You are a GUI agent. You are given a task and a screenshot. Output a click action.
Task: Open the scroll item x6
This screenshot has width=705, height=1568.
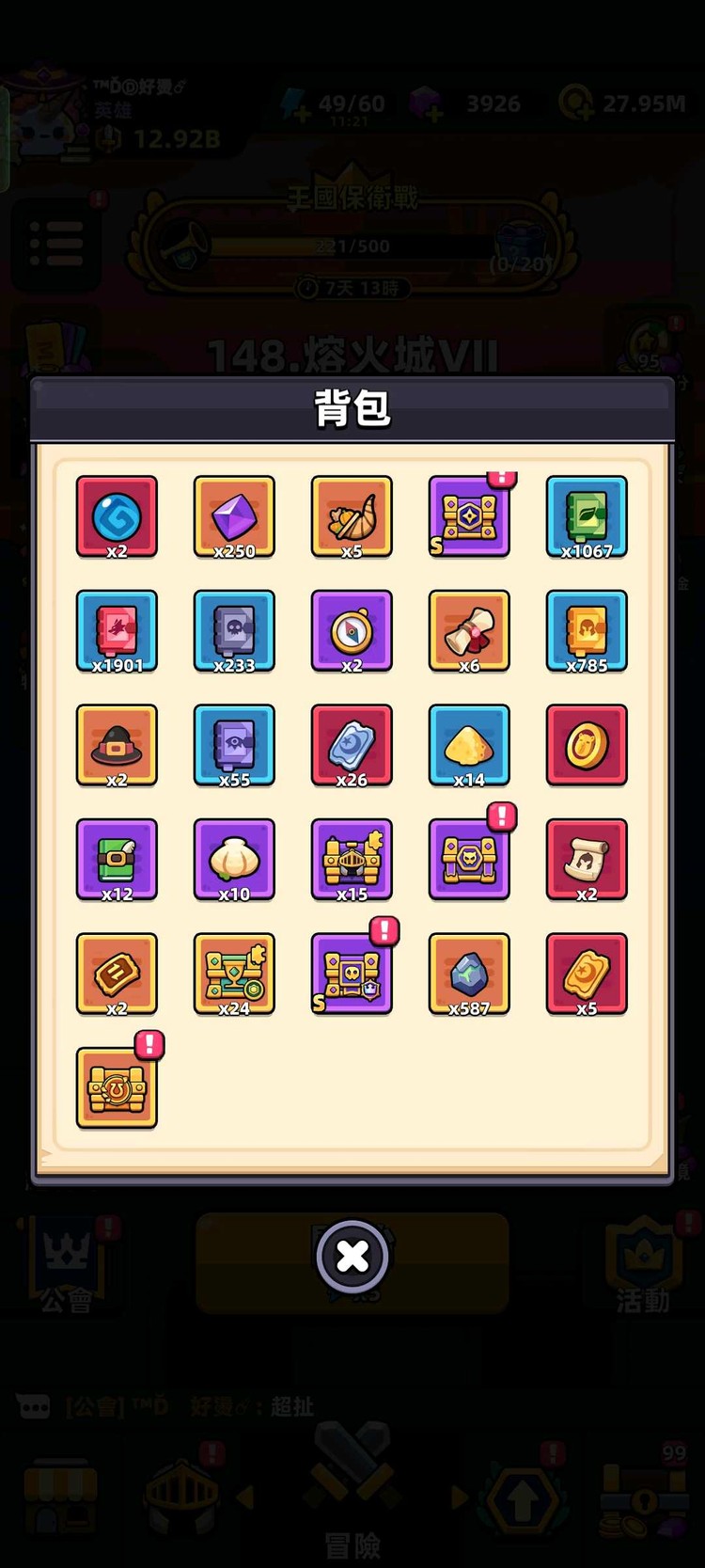469,630
